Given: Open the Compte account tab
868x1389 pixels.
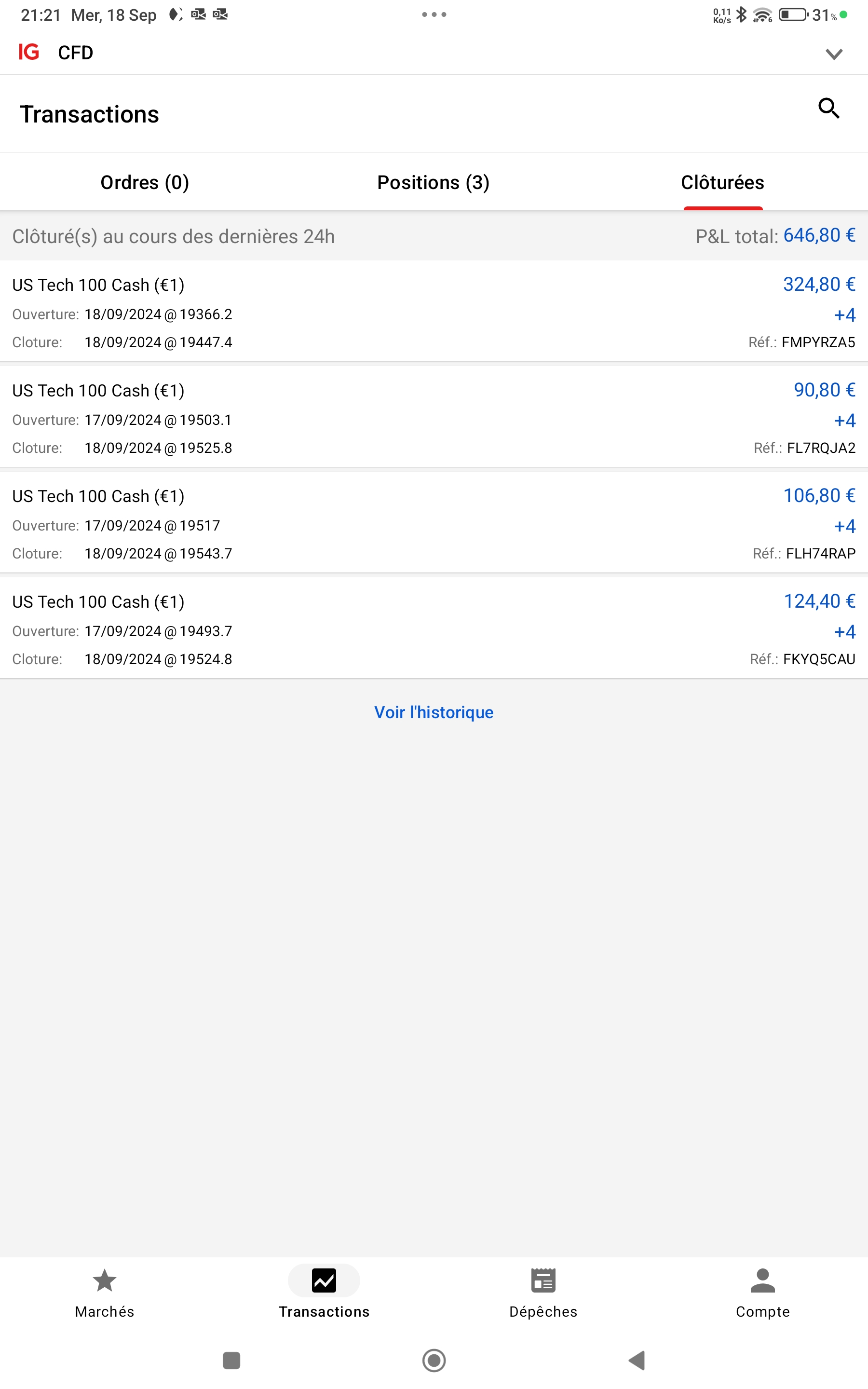Looking at the screenshot, I should [762, 1293].
